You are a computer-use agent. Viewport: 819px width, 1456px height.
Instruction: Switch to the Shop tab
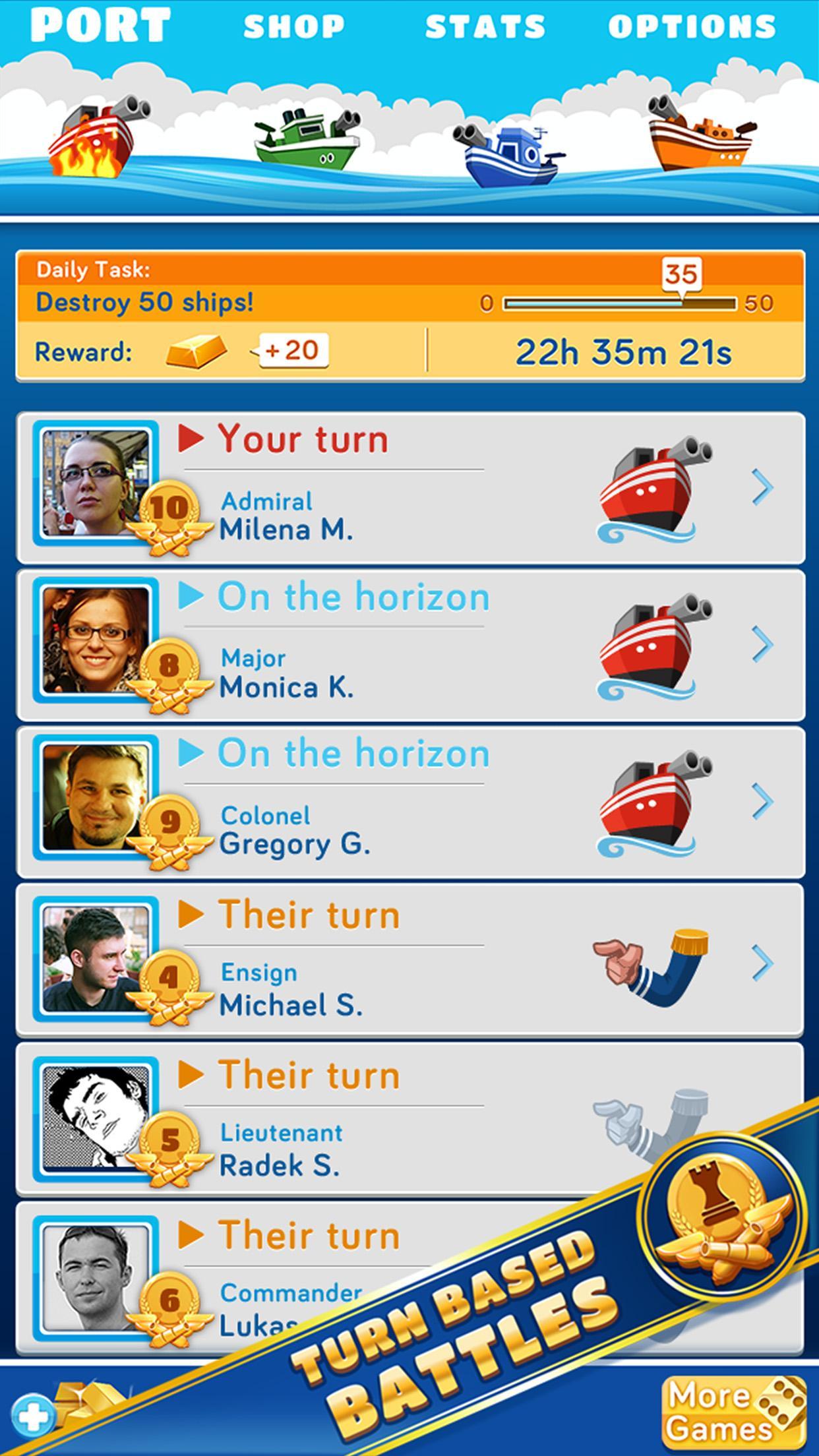pos(294,26)
